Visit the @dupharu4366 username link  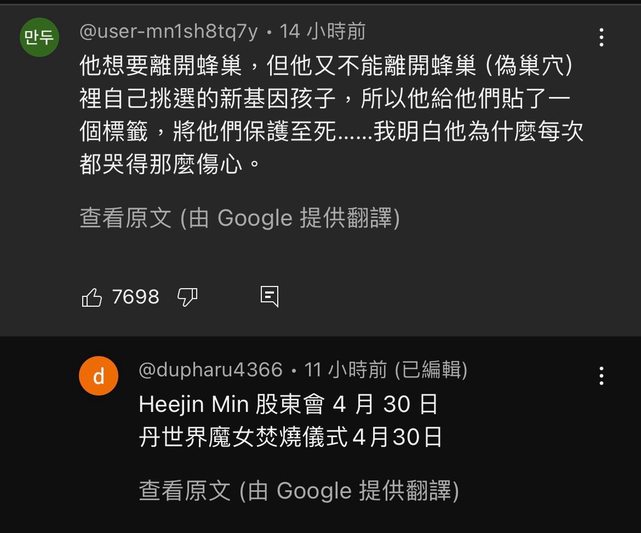tap(210, 370)
